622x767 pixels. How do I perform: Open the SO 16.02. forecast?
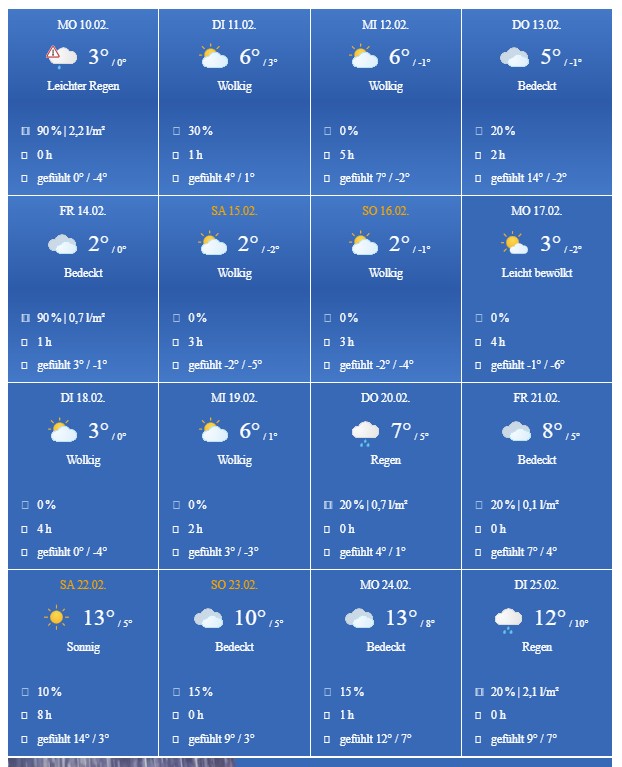[385, 289]
